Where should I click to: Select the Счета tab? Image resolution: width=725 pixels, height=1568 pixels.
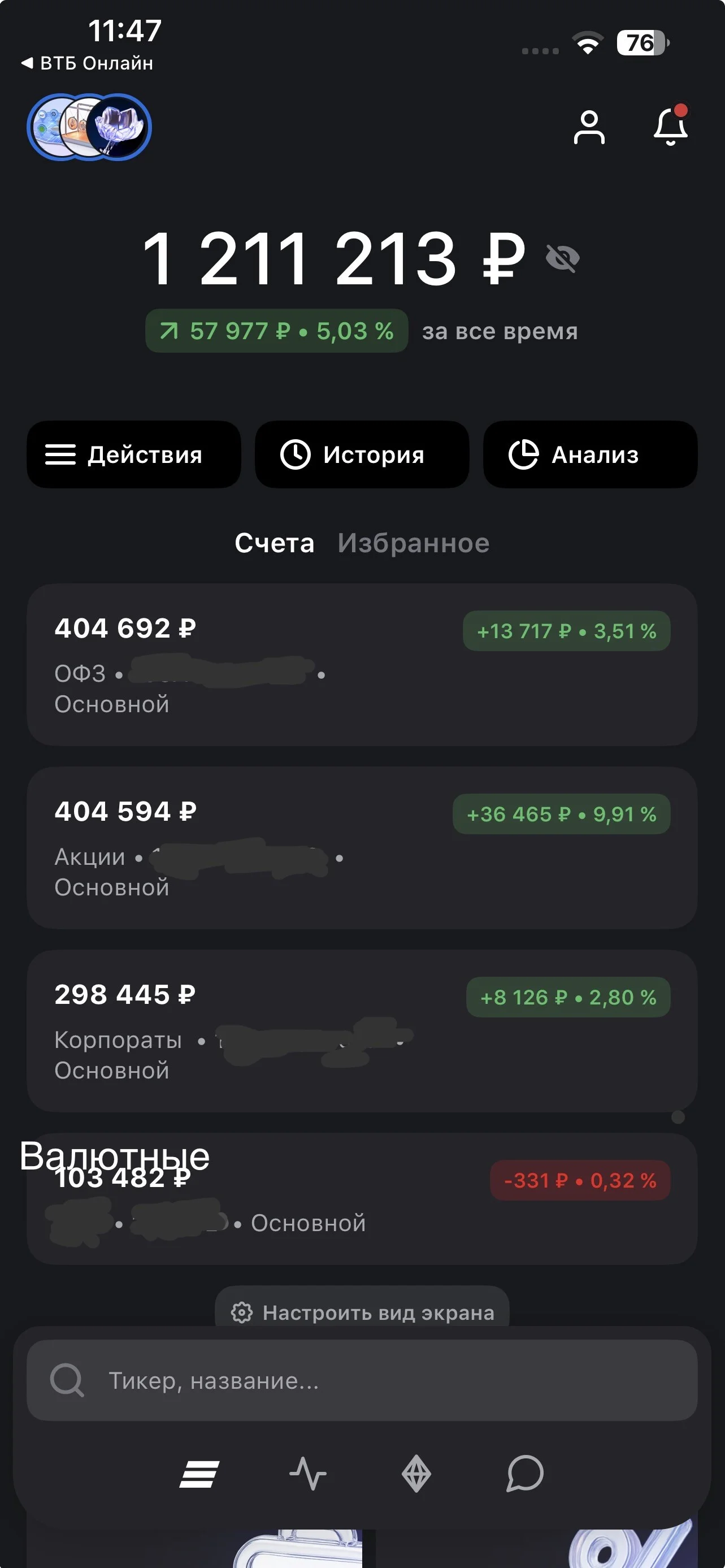(275, 543)
